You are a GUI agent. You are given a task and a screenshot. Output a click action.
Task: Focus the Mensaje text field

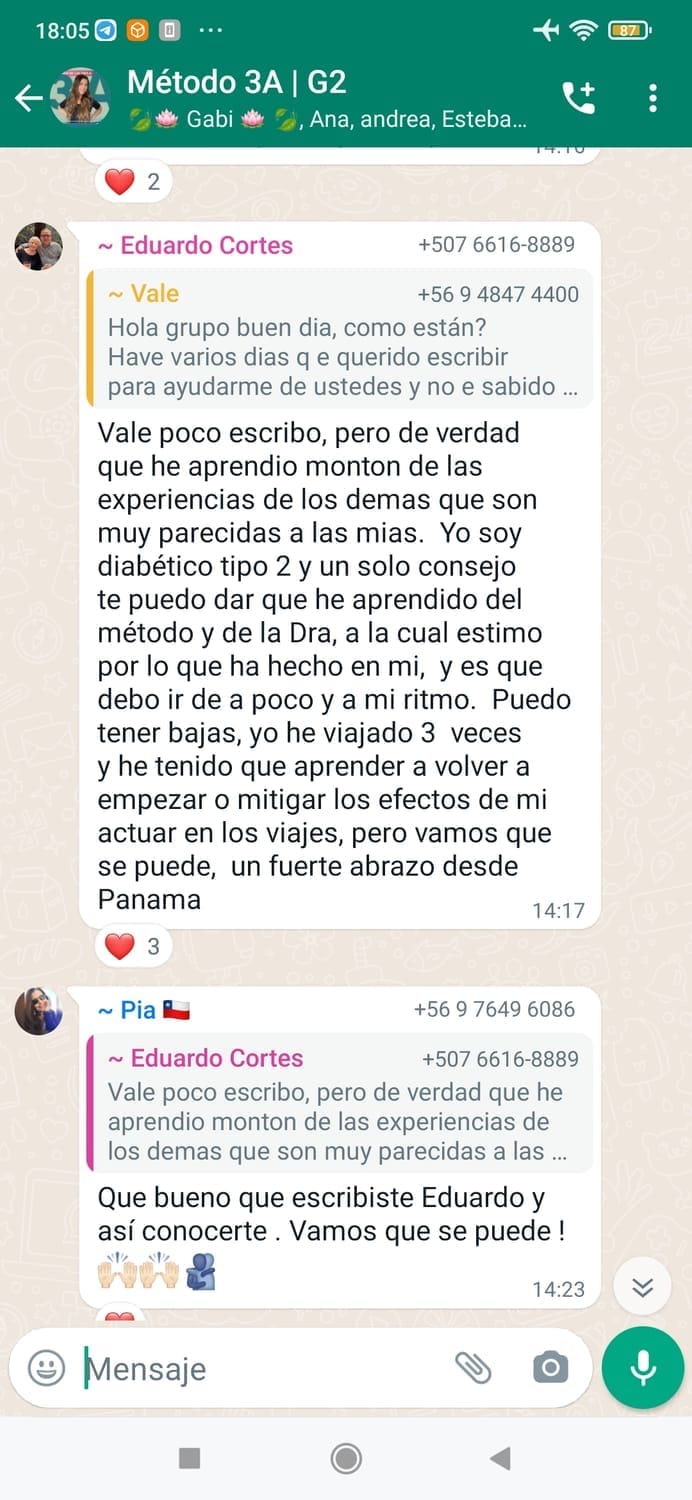click(x=260, y=1368)
